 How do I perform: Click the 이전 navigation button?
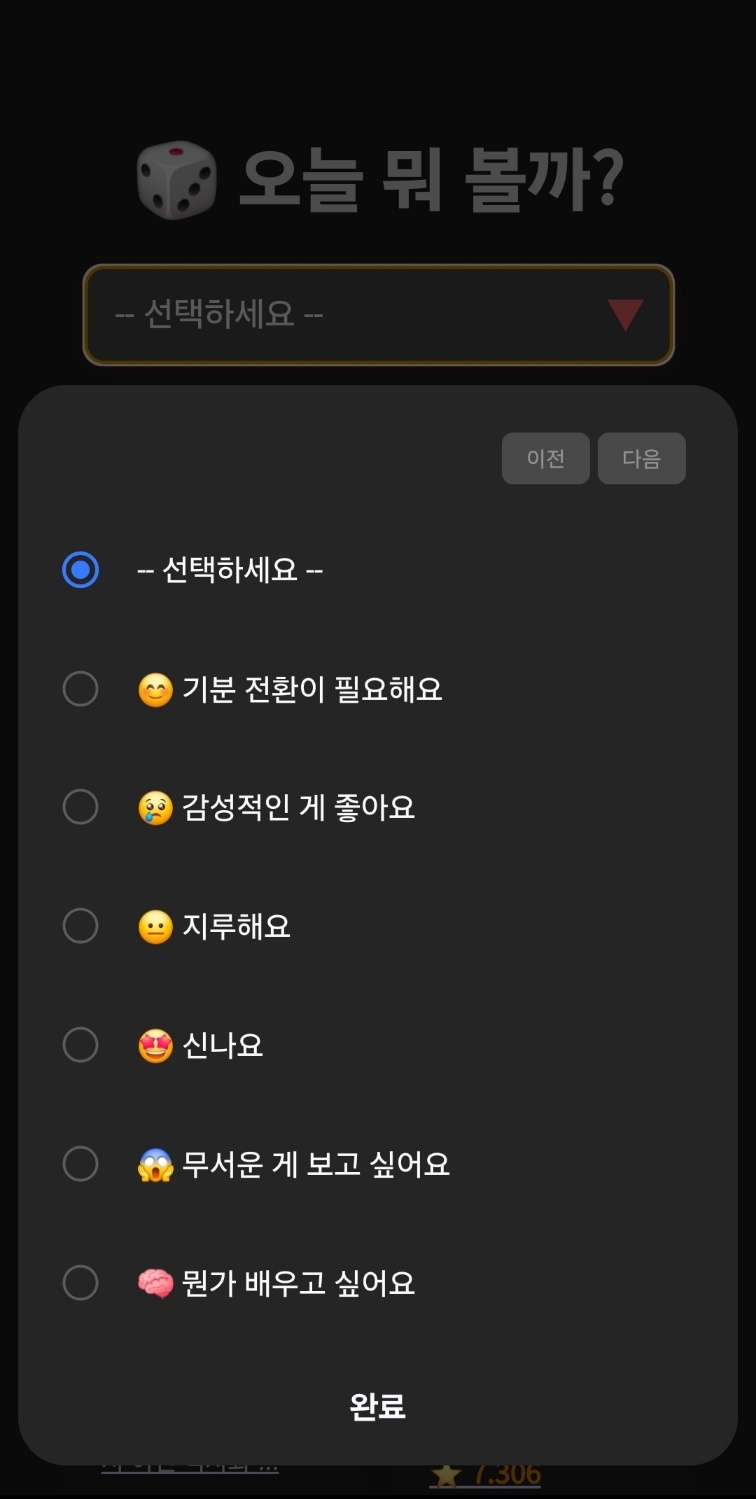545,458
